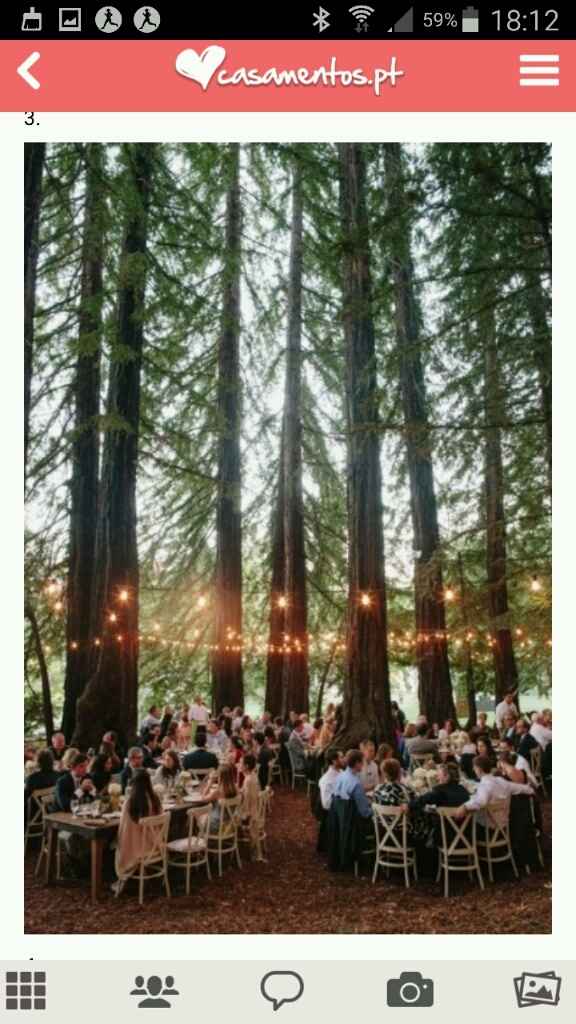Open the hamburger menu
Image resolution: width=576 pixels, height=1024 pixels.
pyautogui.click(x=539, y=71)
